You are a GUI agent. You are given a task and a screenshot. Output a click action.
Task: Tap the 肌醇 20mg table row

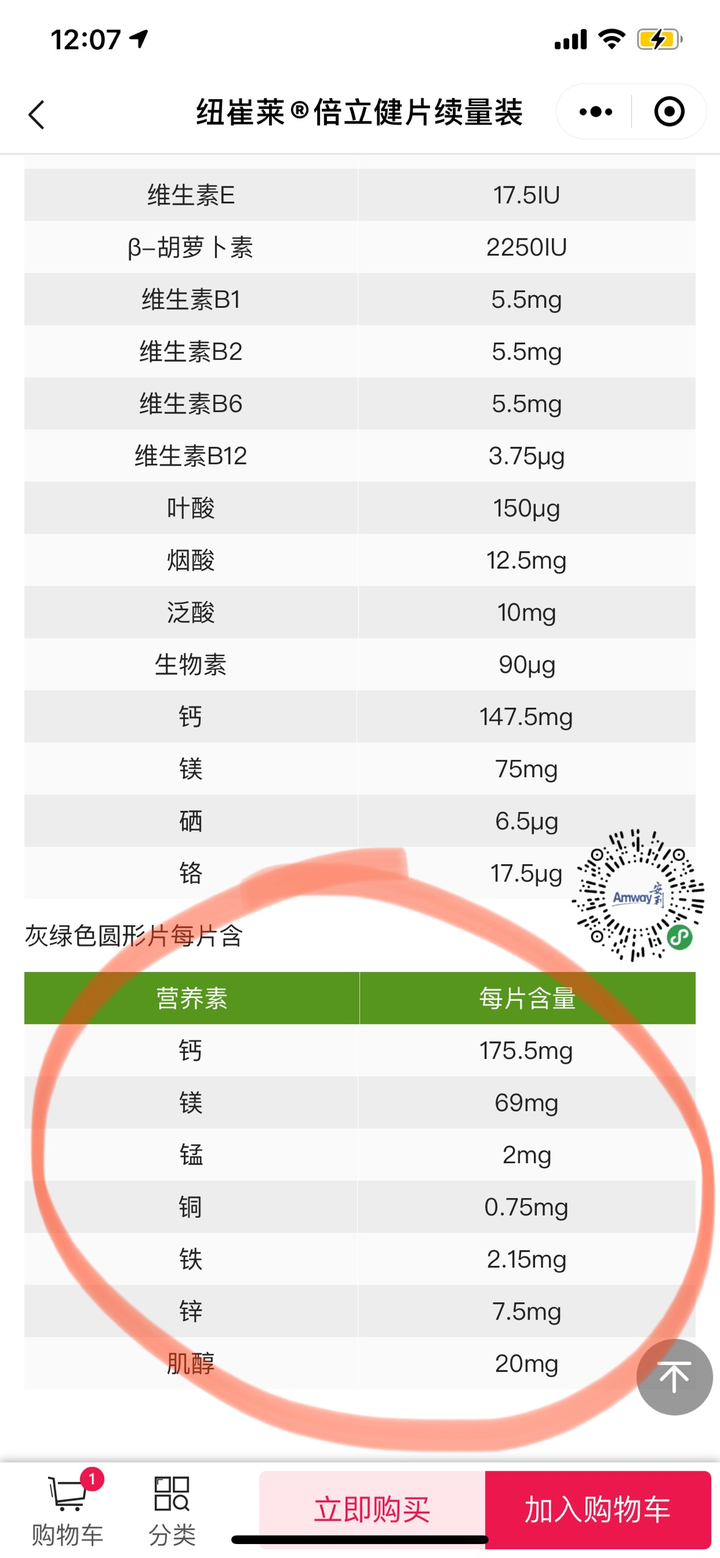pos(360,1363)
